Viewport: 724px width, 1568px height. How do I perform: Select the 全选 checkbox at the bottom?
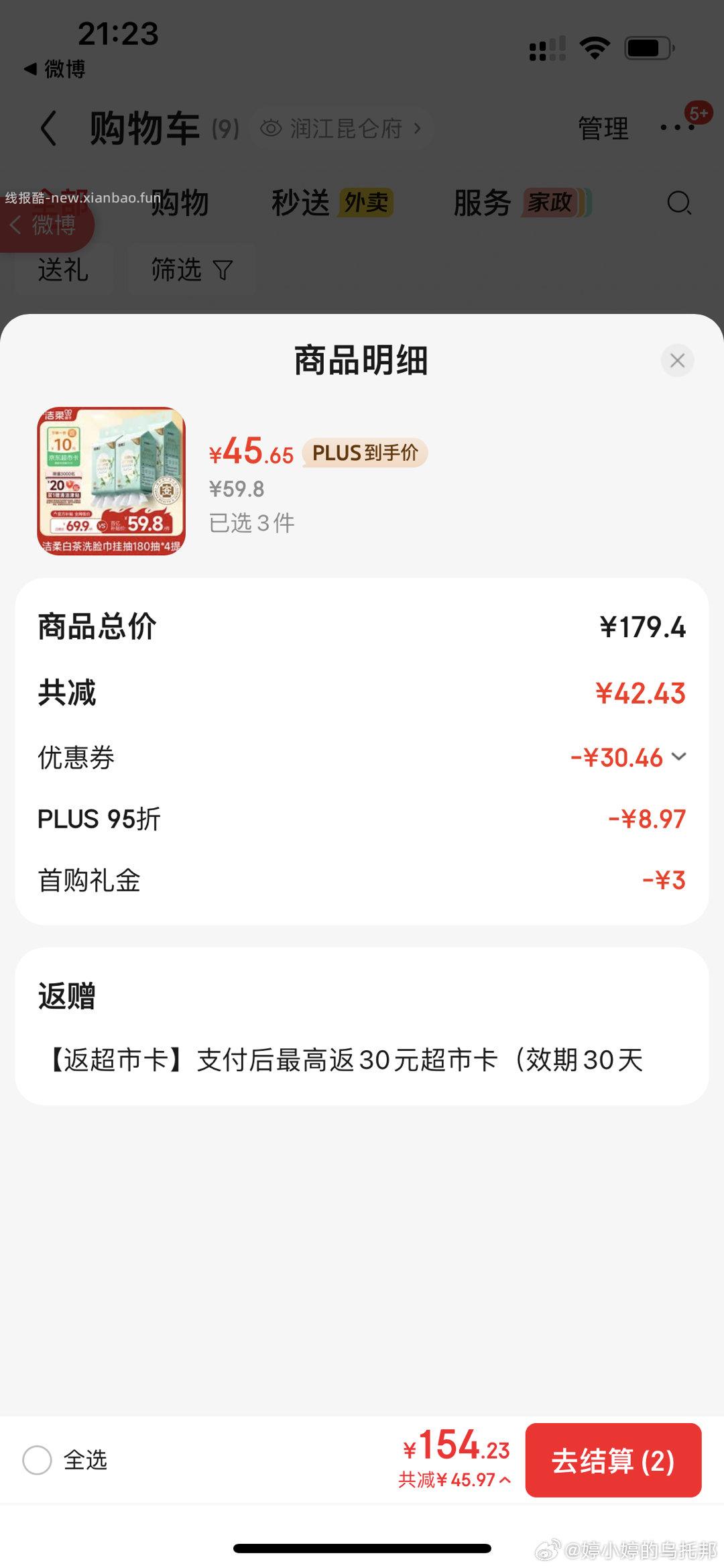tap(38, 1460)
